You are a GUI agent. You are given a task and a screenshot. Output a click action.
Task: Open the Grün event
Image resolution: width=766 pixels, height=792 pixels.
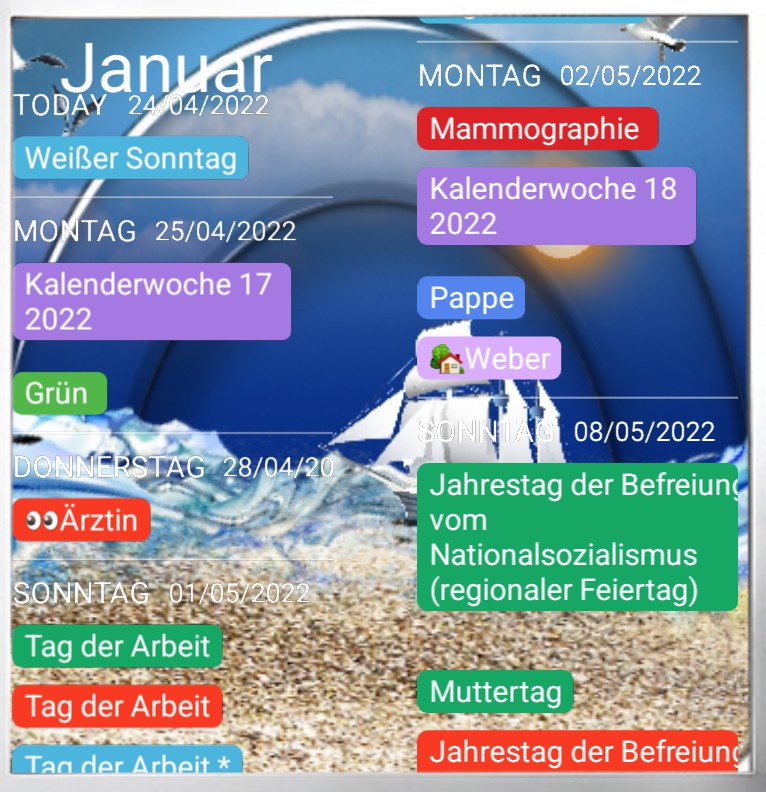(x=60, y=393)
